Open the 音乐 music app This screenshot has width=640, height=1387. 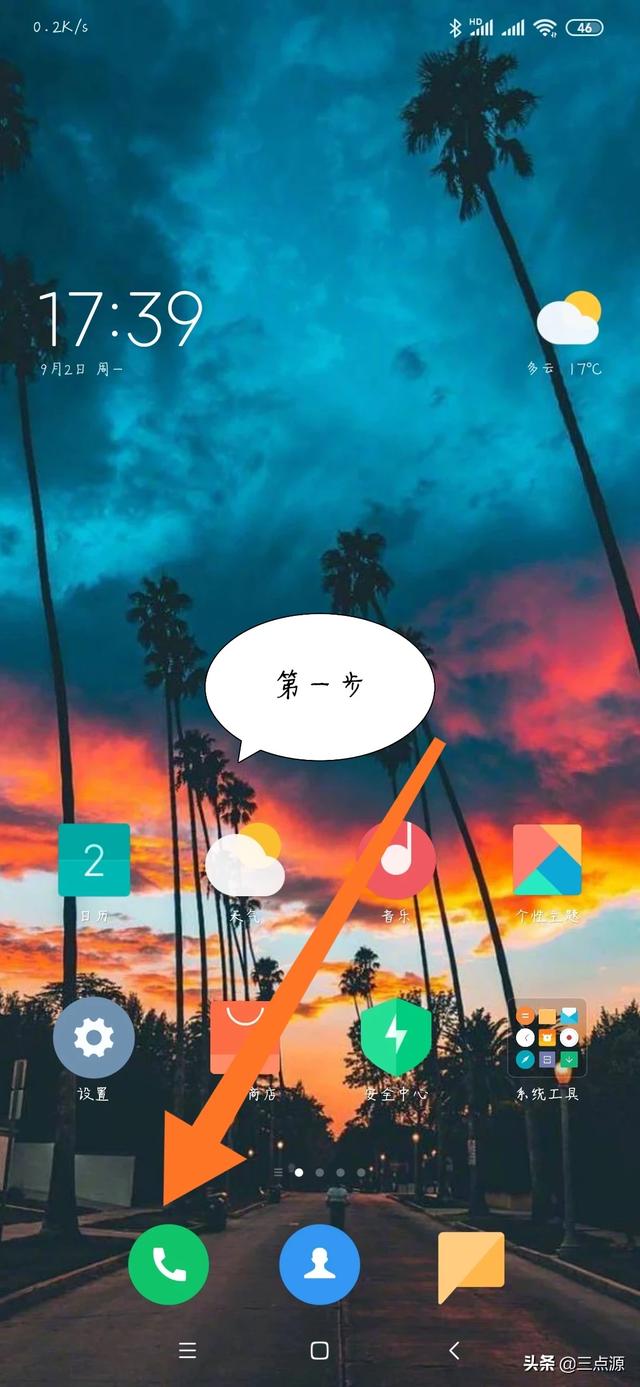coord(396,860)
